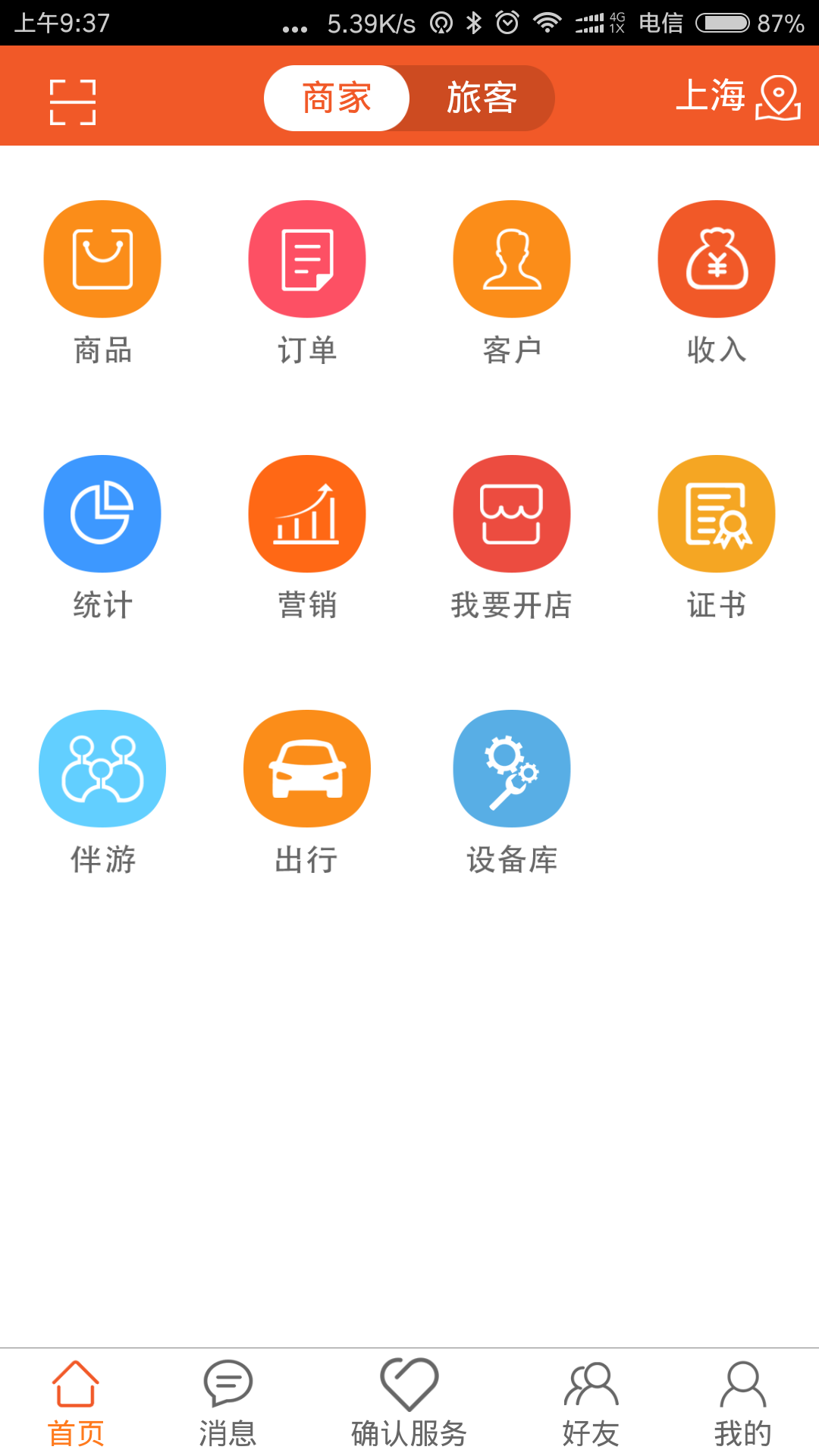The image size is (819, 1456).
Task: Switch to the 消息 messages tab
Action: tap(227, 1403)
